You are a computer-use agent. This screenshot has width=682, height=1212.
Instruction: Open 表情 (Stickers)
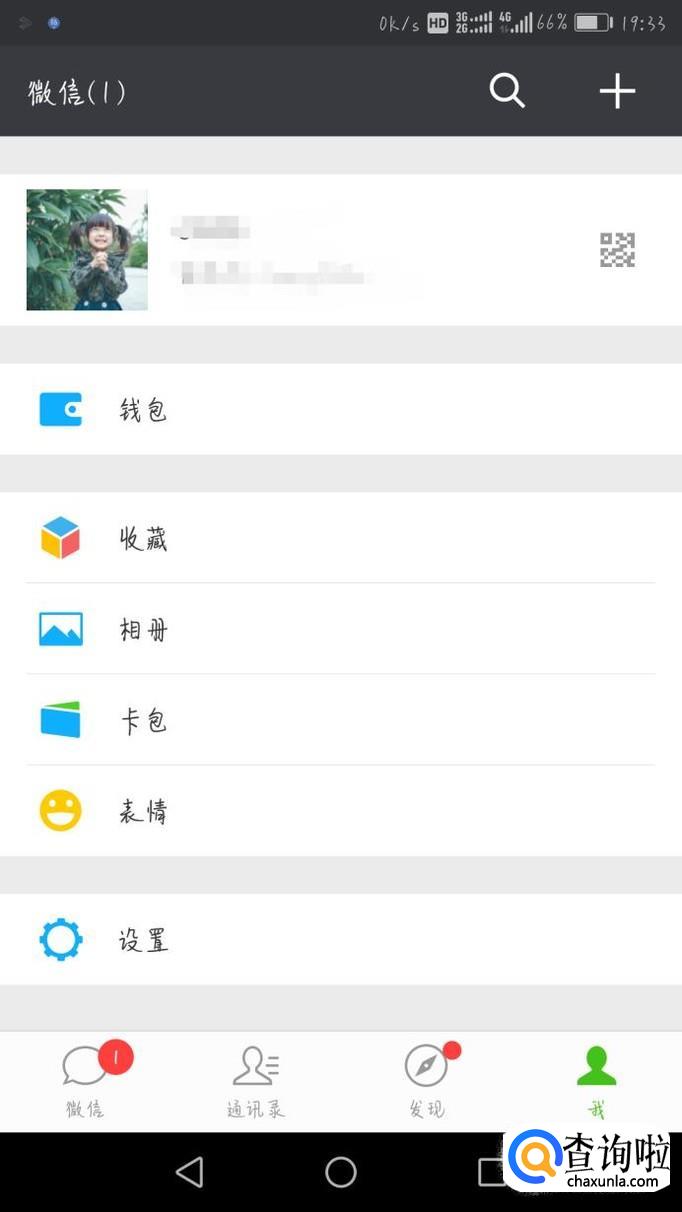tap(341, 811)
